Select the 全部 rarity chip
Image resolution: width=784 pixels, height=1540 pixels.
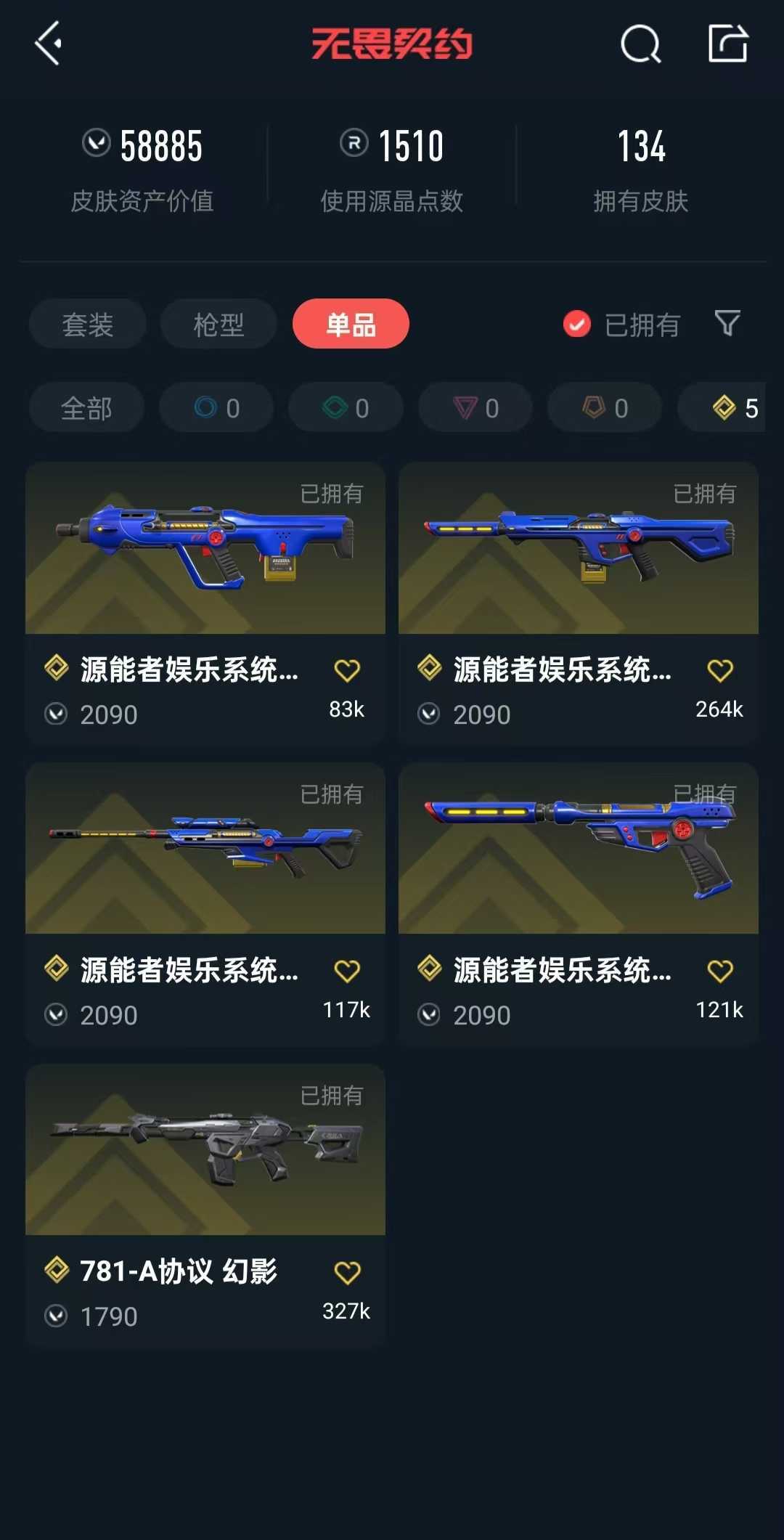86,408
